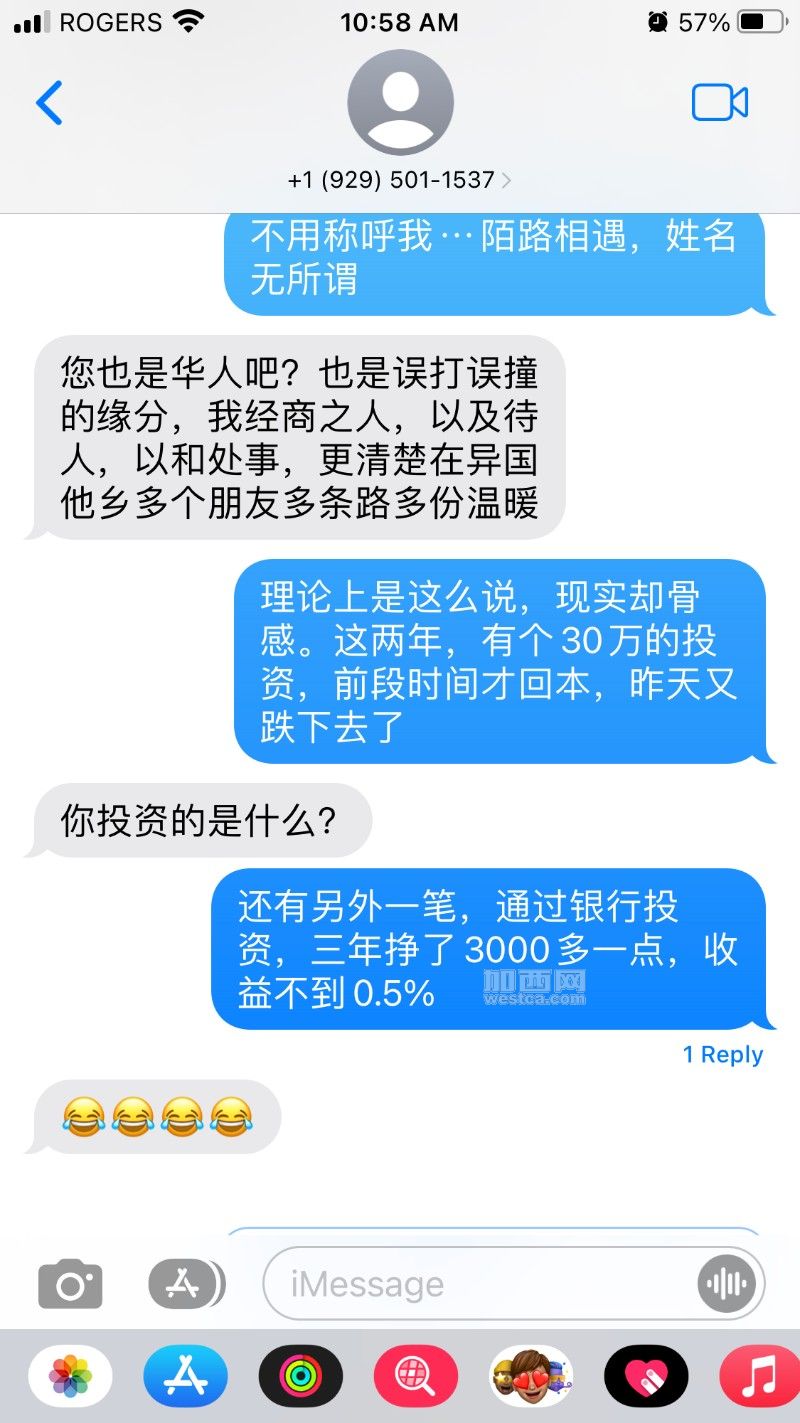Open the Music iMessage app

[758, 1377]
